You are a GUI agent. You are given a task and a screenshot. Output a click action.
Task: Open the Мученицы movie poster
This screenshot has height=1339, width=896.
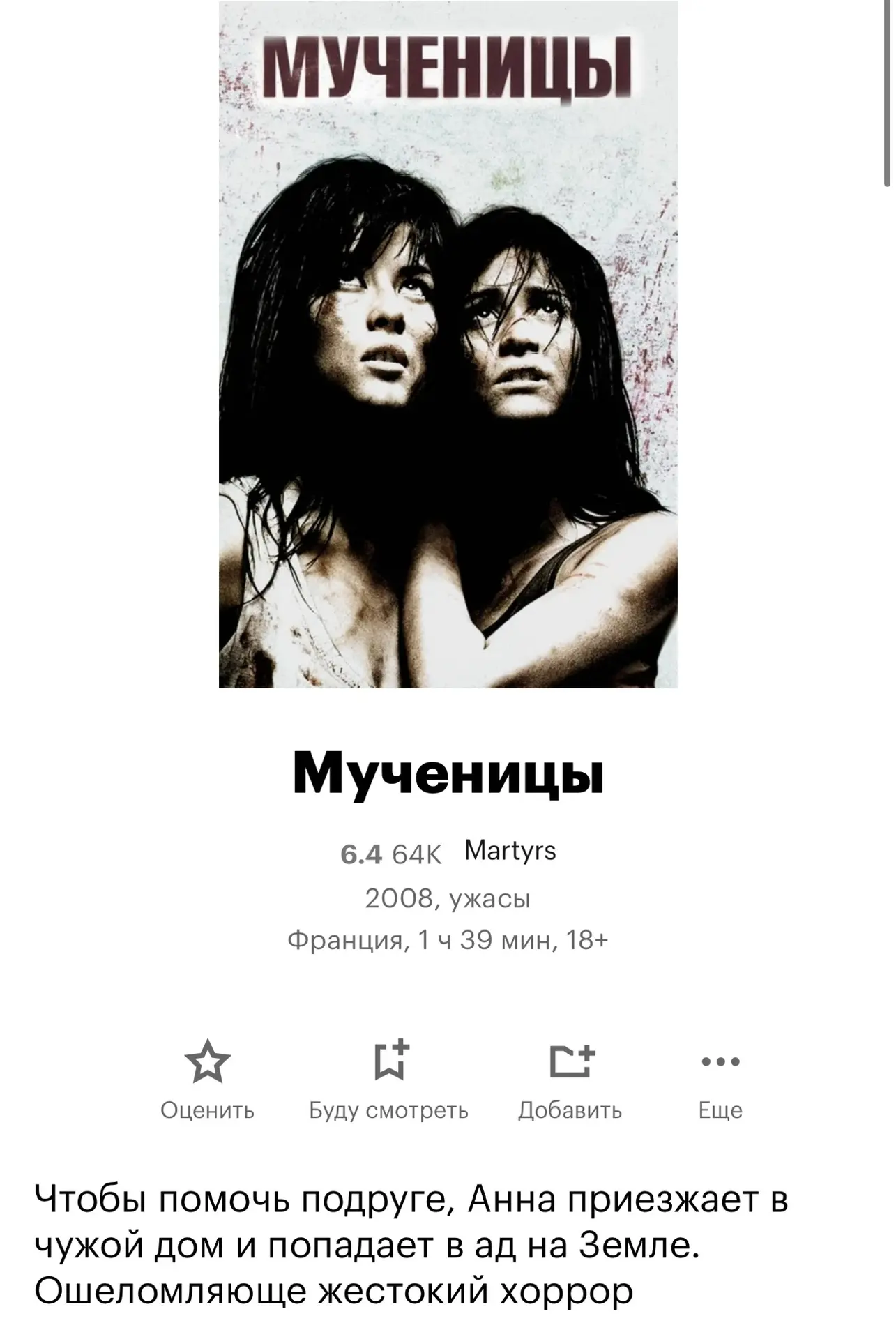(448, 345)
